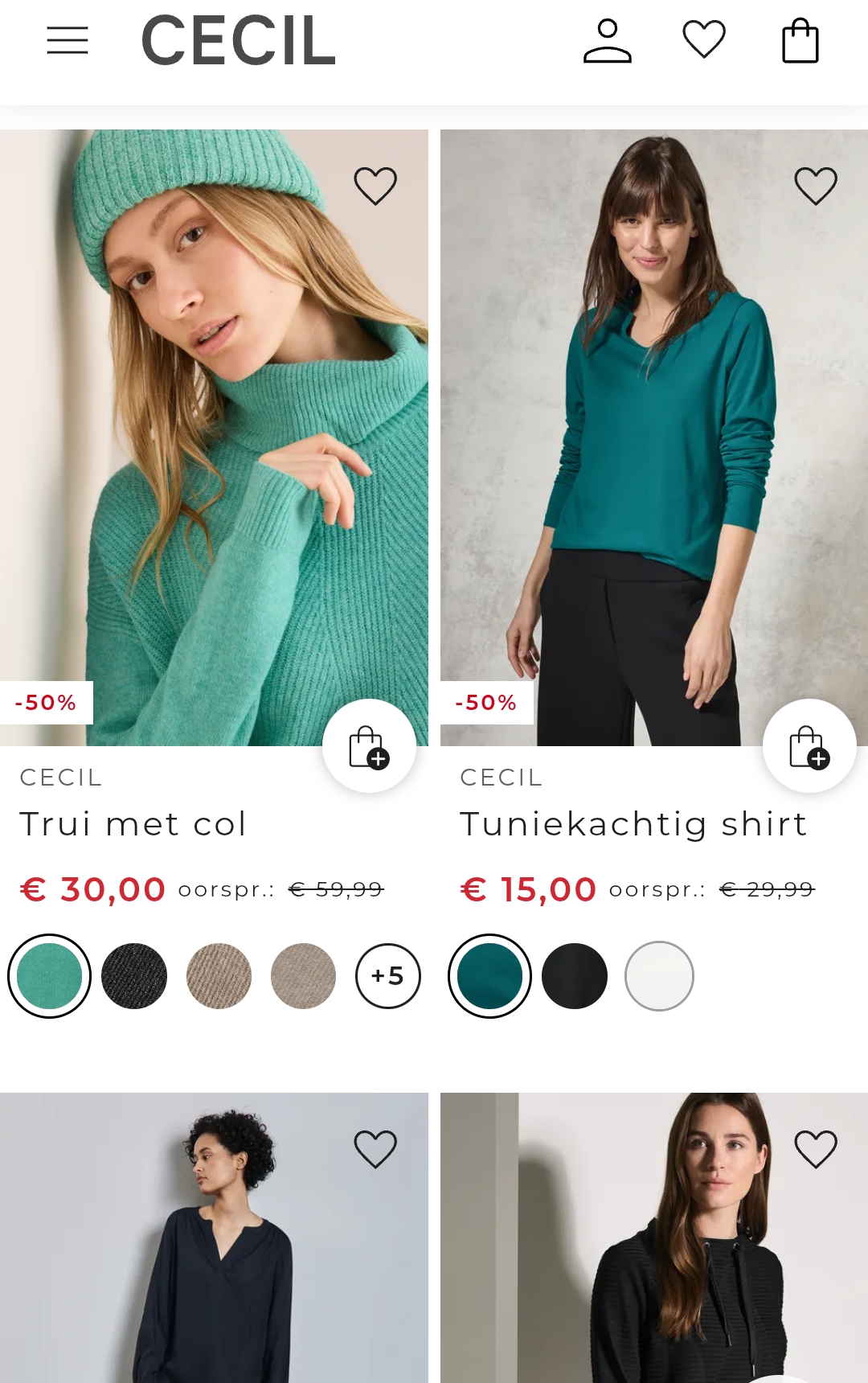868x1383 pixels.
Task: Add the bottom-left dark blouse to wishlist
Action: [x=375, y=1147]
